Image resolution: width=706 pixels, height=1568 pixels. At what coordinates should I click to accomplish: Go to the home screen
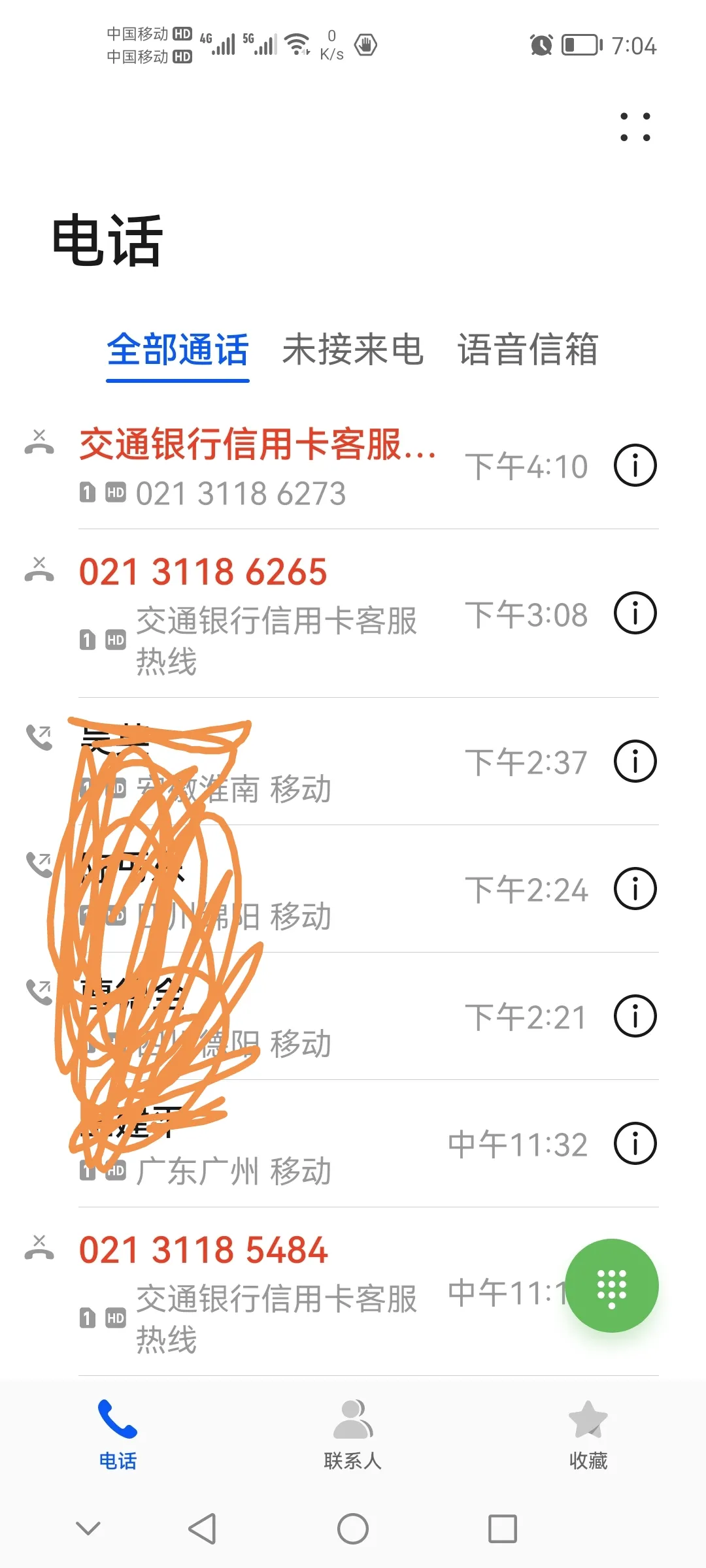coord(353,1529)
